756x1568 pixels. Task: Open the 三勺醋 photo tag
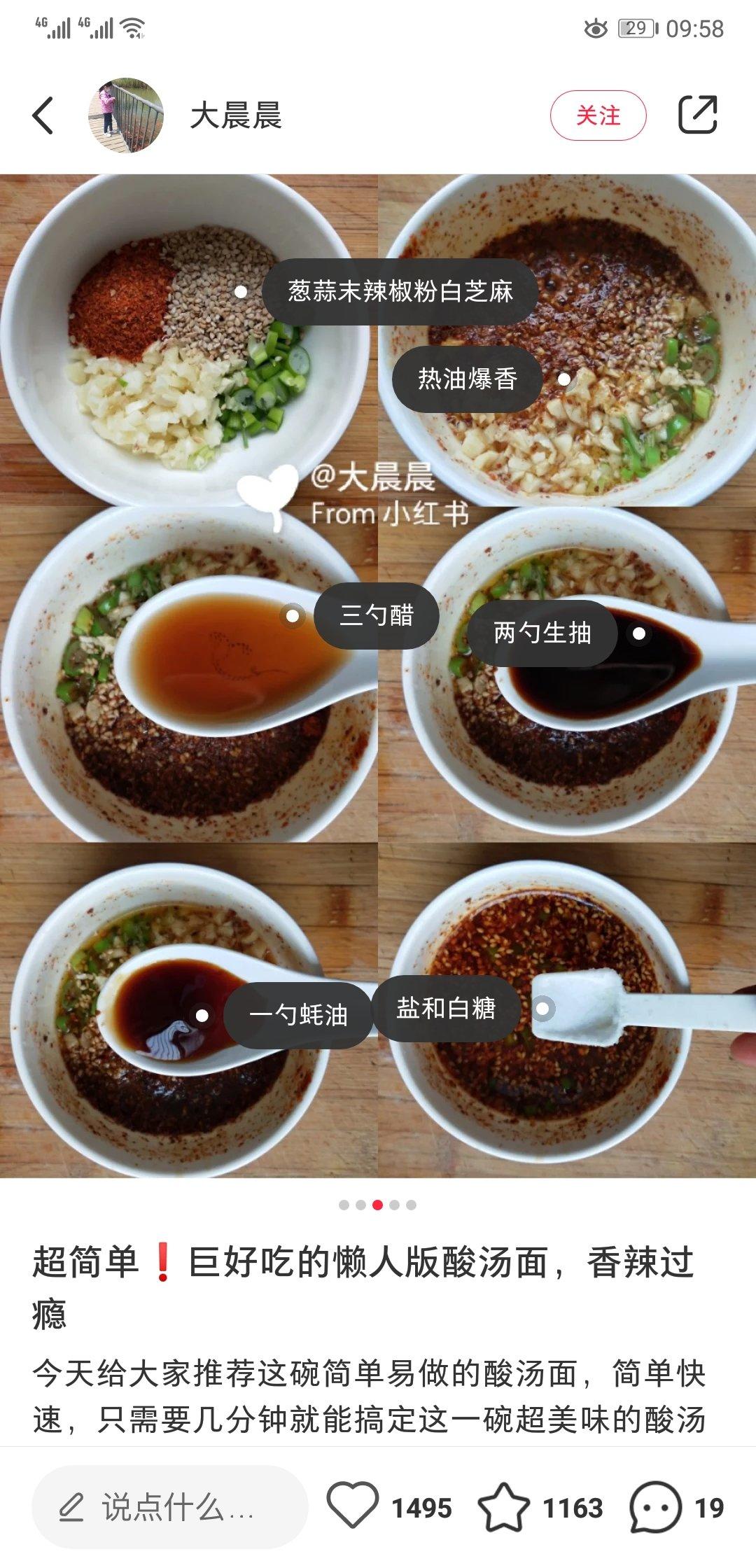click(377, 616)
